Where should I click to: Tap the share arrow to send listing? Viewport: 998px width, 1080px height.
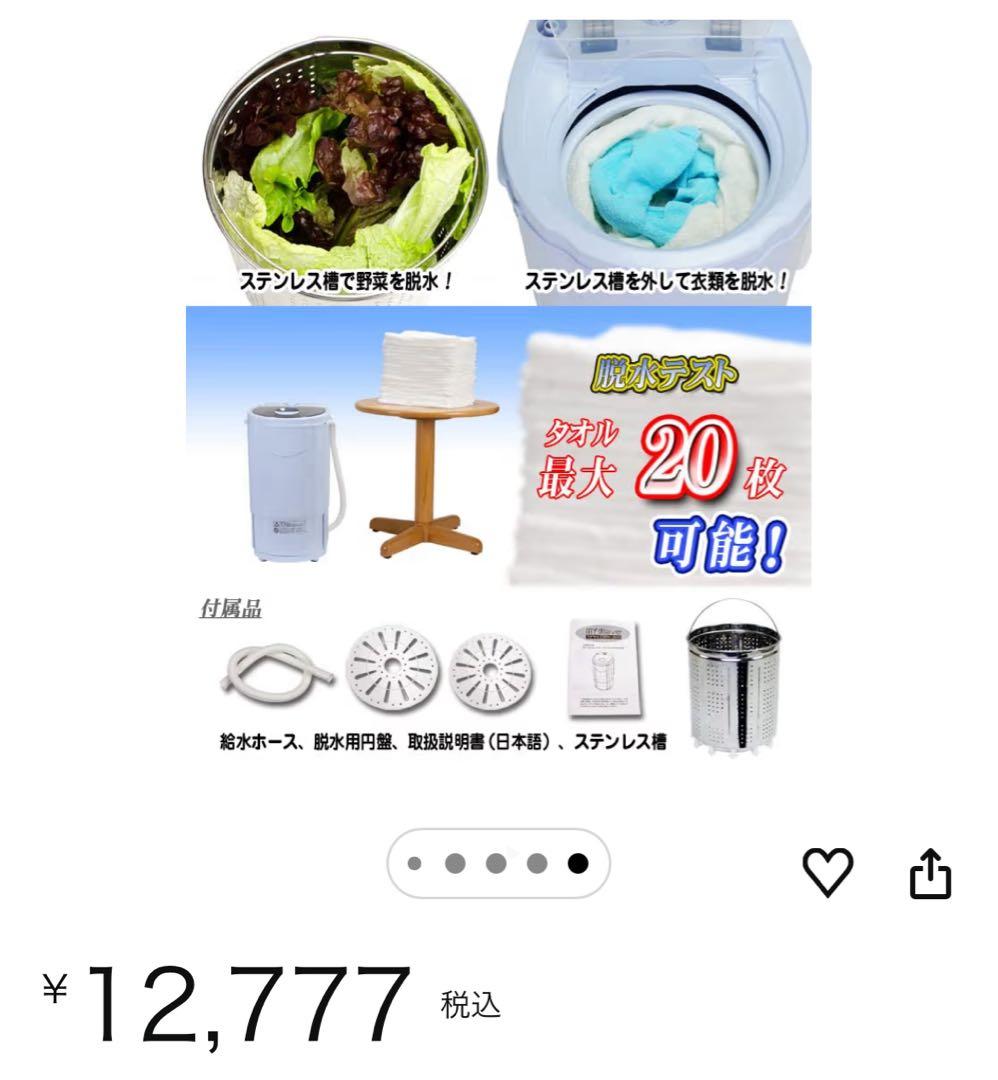click(931, 871)
